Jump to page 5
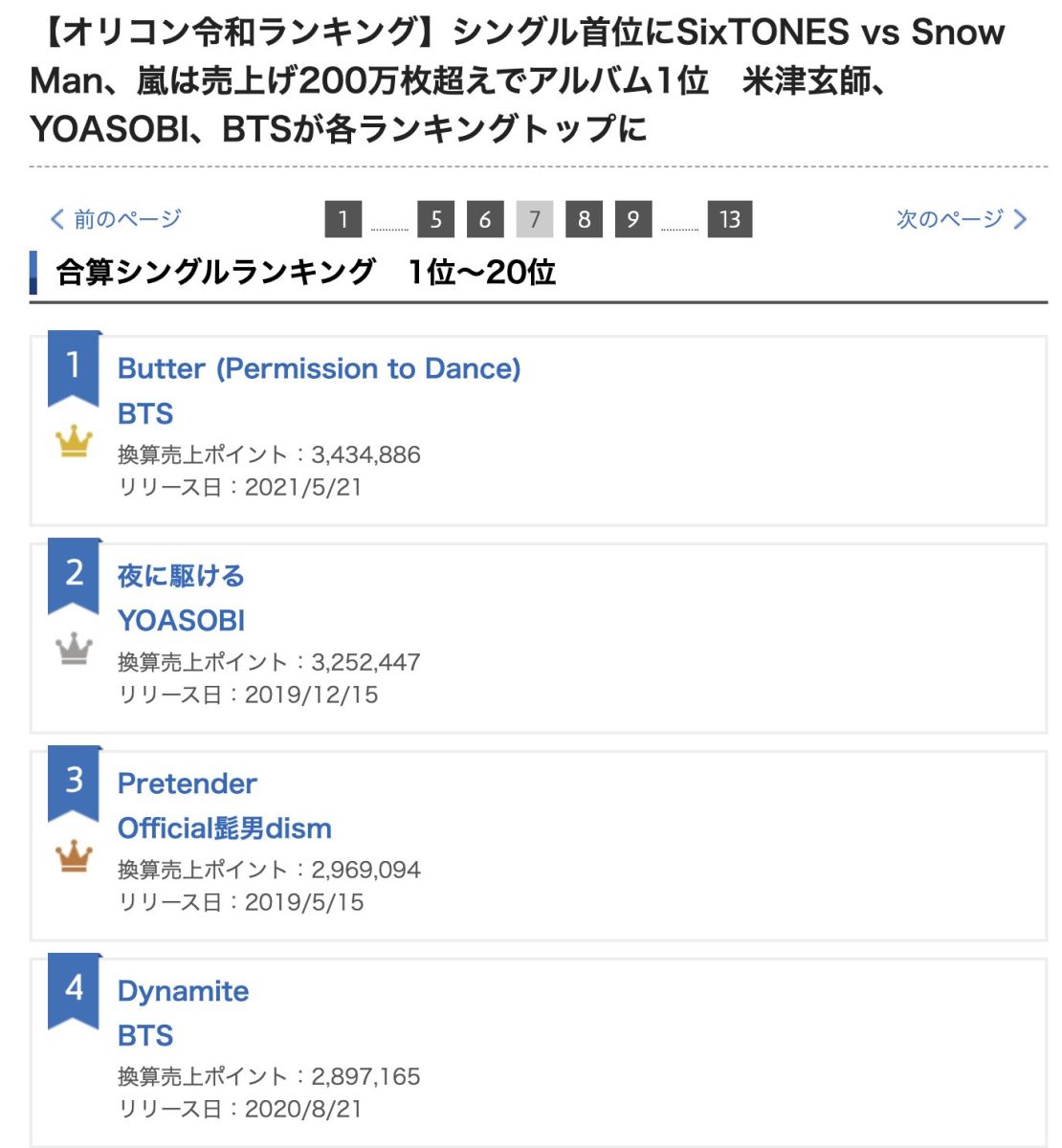Viewport: 1062px width, 1148px height. pos(435,220)
